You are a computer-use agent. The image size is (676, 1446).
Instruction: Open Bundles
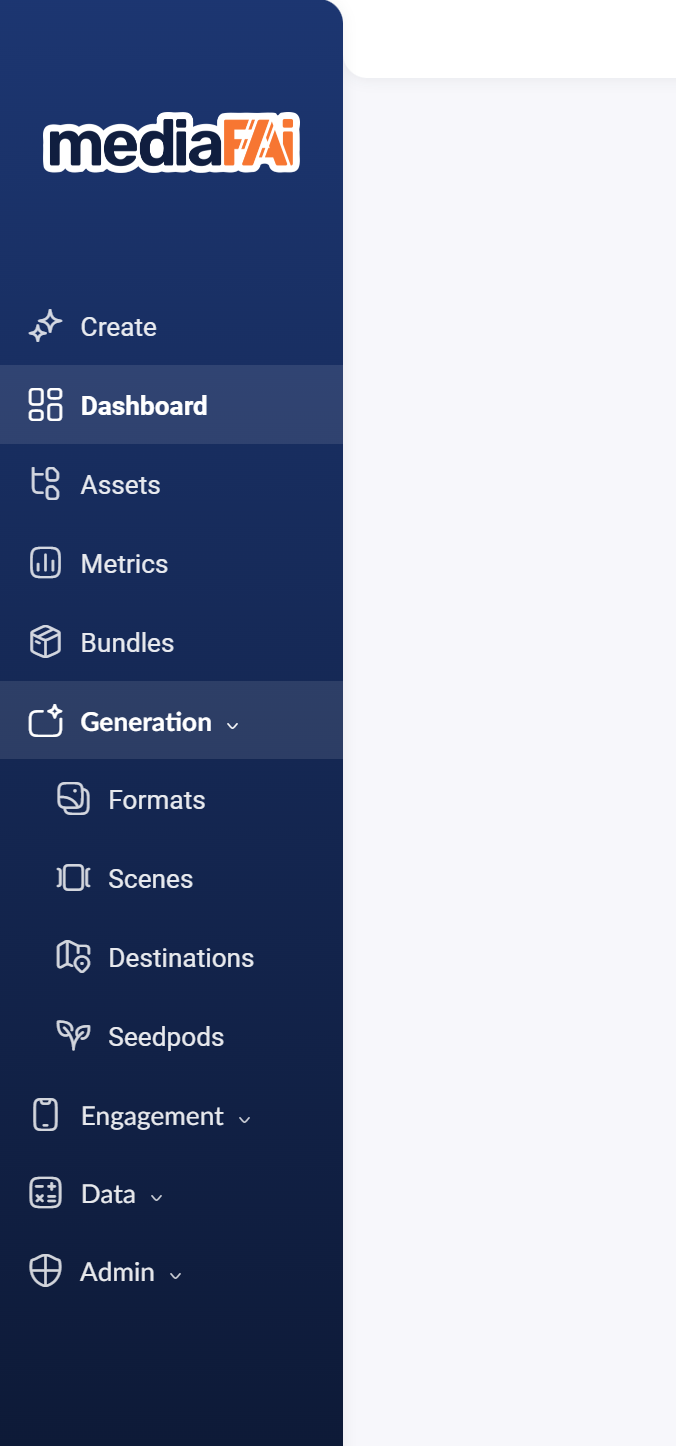click(171, 642)
